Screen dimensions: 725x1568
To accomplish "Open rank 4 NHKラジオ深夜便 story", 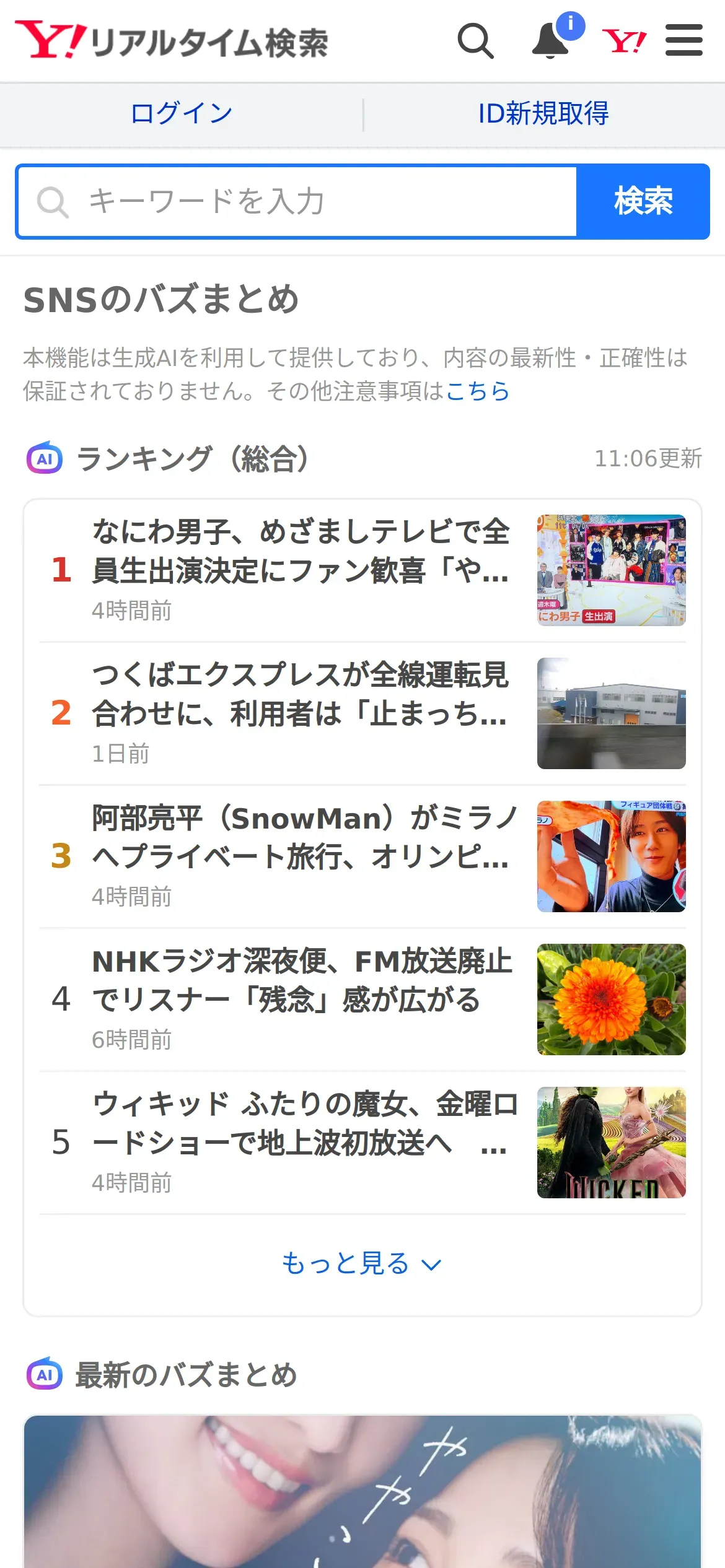I will (x=300, y=999).
